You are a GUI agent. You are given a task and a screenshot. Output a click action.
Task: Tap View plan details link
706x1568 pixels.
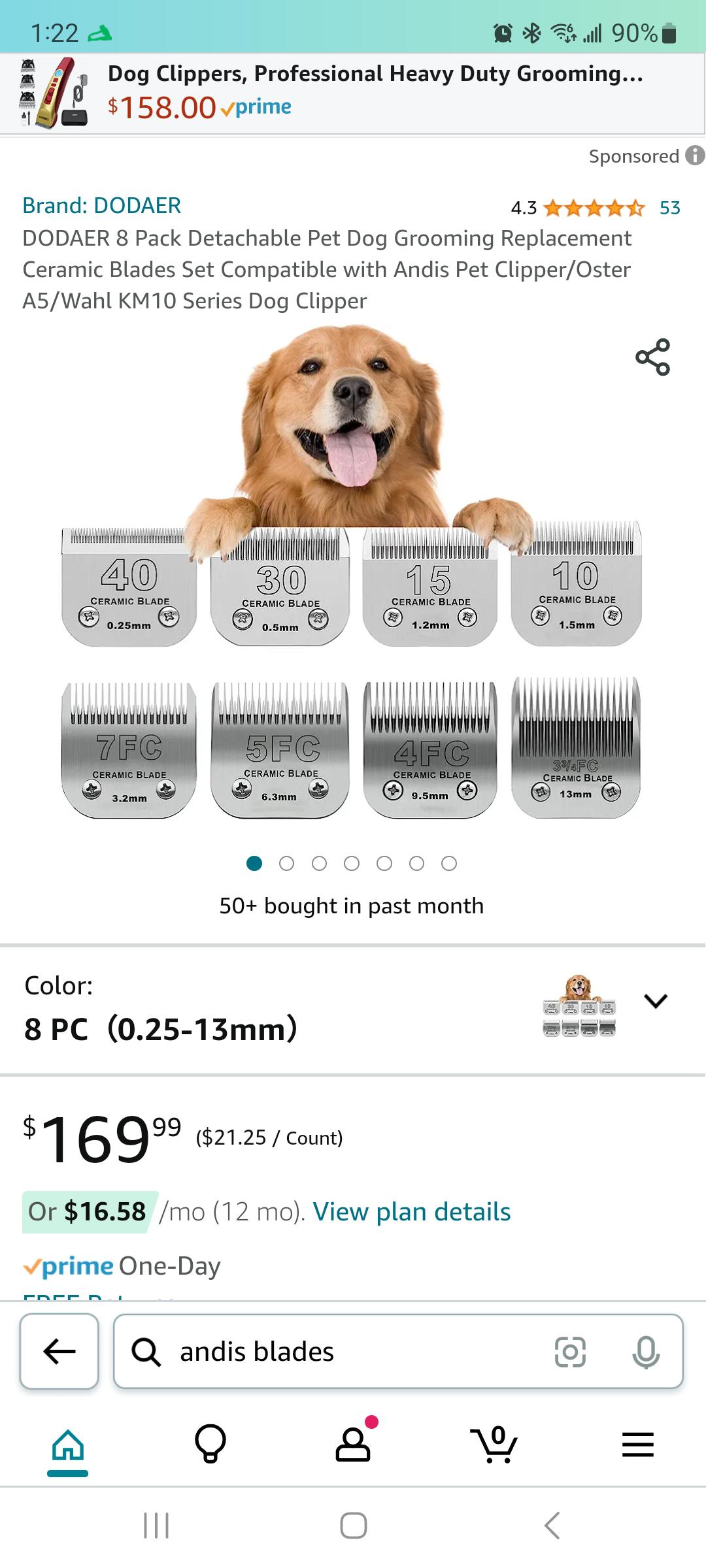point(411,1211)
